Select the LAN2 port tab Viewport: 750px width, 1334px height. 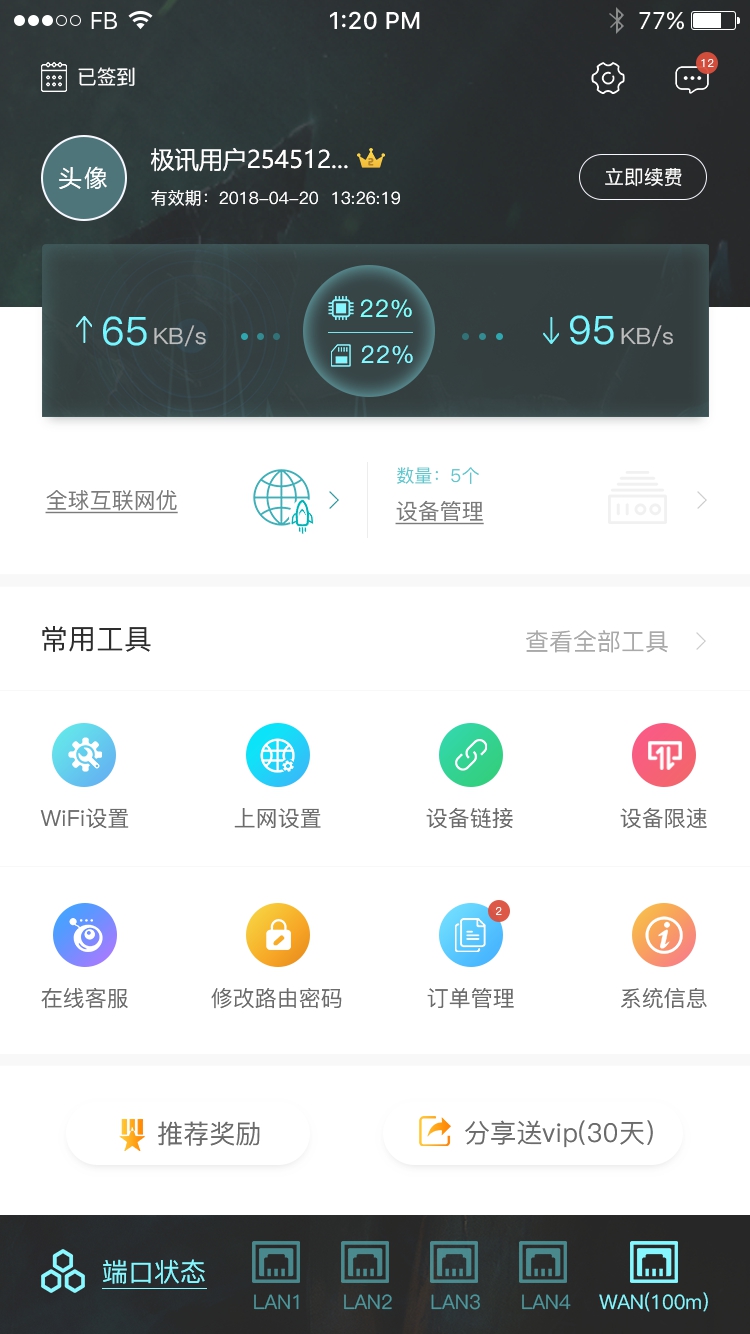(x=365, y=1271)
